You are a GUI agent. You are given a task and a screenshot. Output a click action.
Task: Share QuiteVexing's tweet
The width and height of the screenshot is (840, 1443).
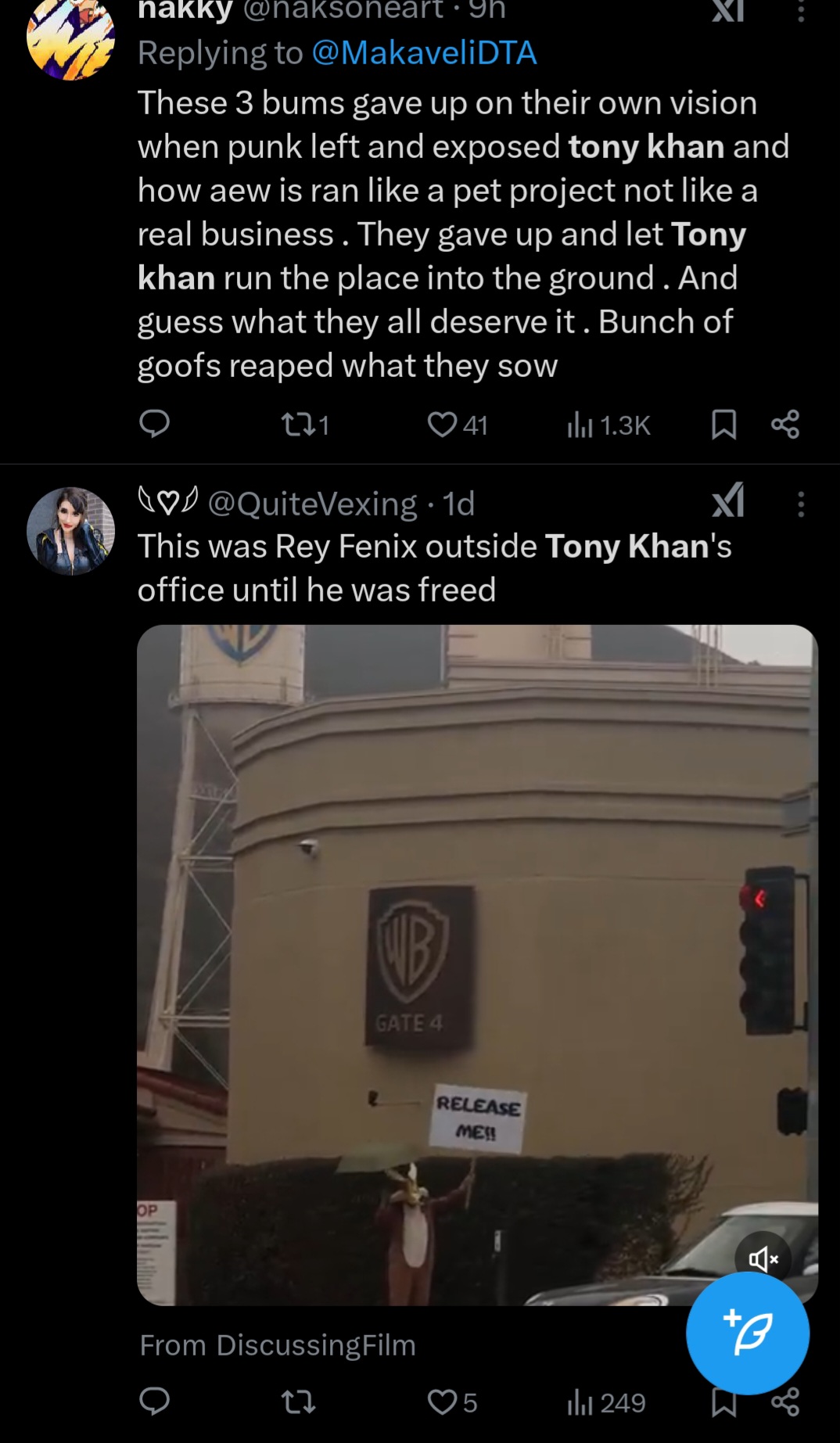[785, 1402]
